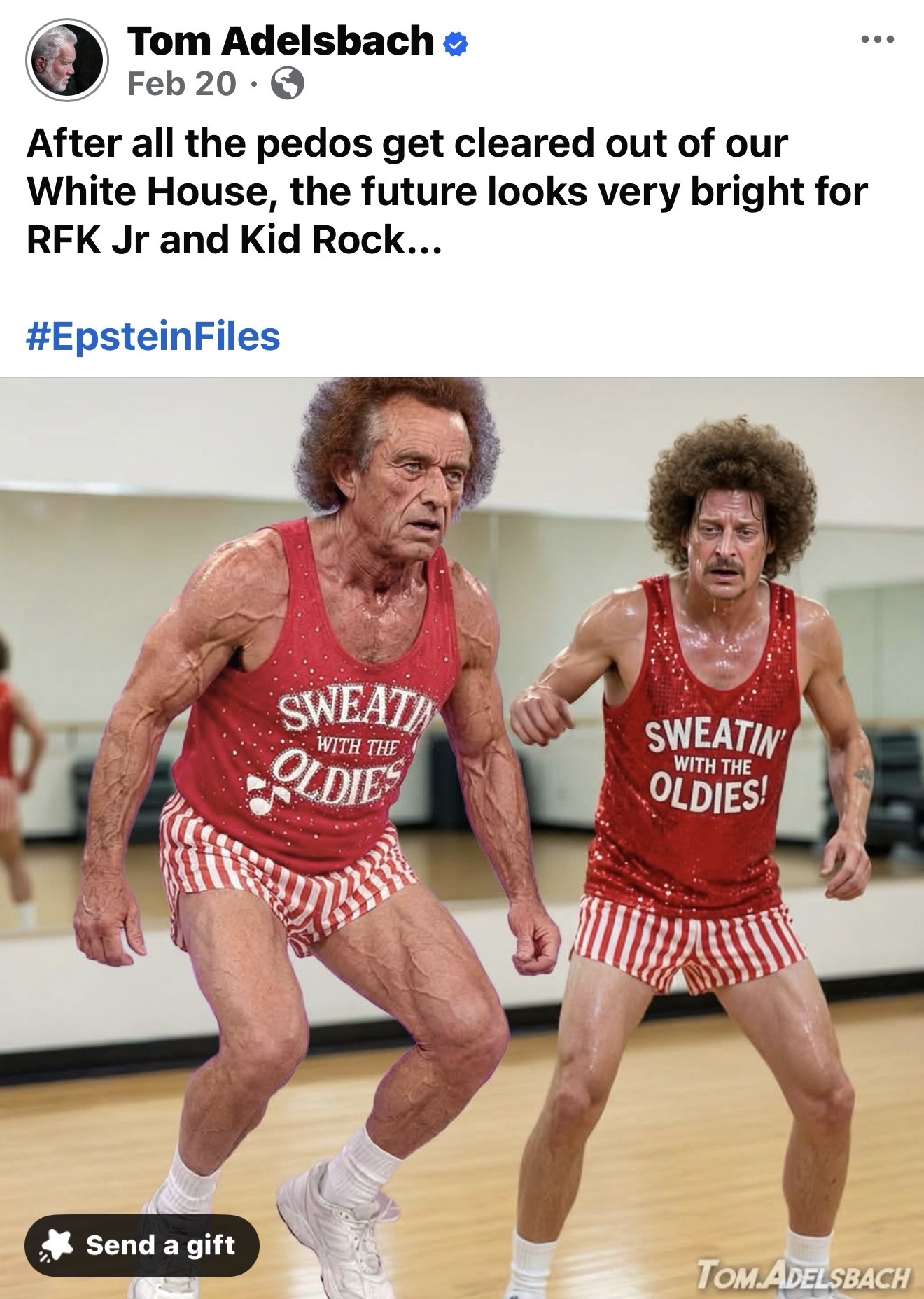Viewport: 924px width, 1299px height.
Task: Tap the Send a gift button
Action: [x=142, y=1244]
